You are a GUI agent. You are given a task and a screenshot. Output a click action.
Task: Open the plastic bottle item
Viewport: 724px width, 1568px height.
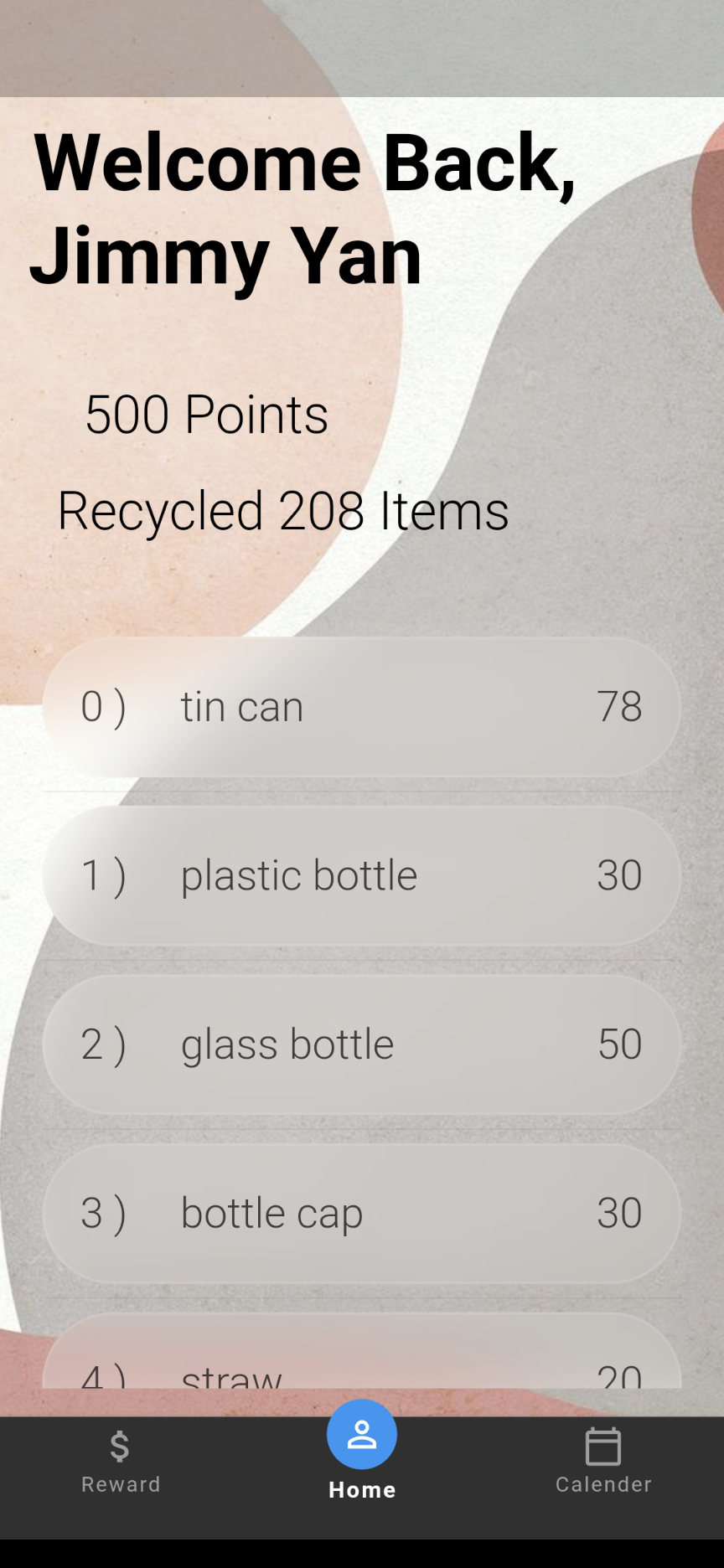pos(362,875)
